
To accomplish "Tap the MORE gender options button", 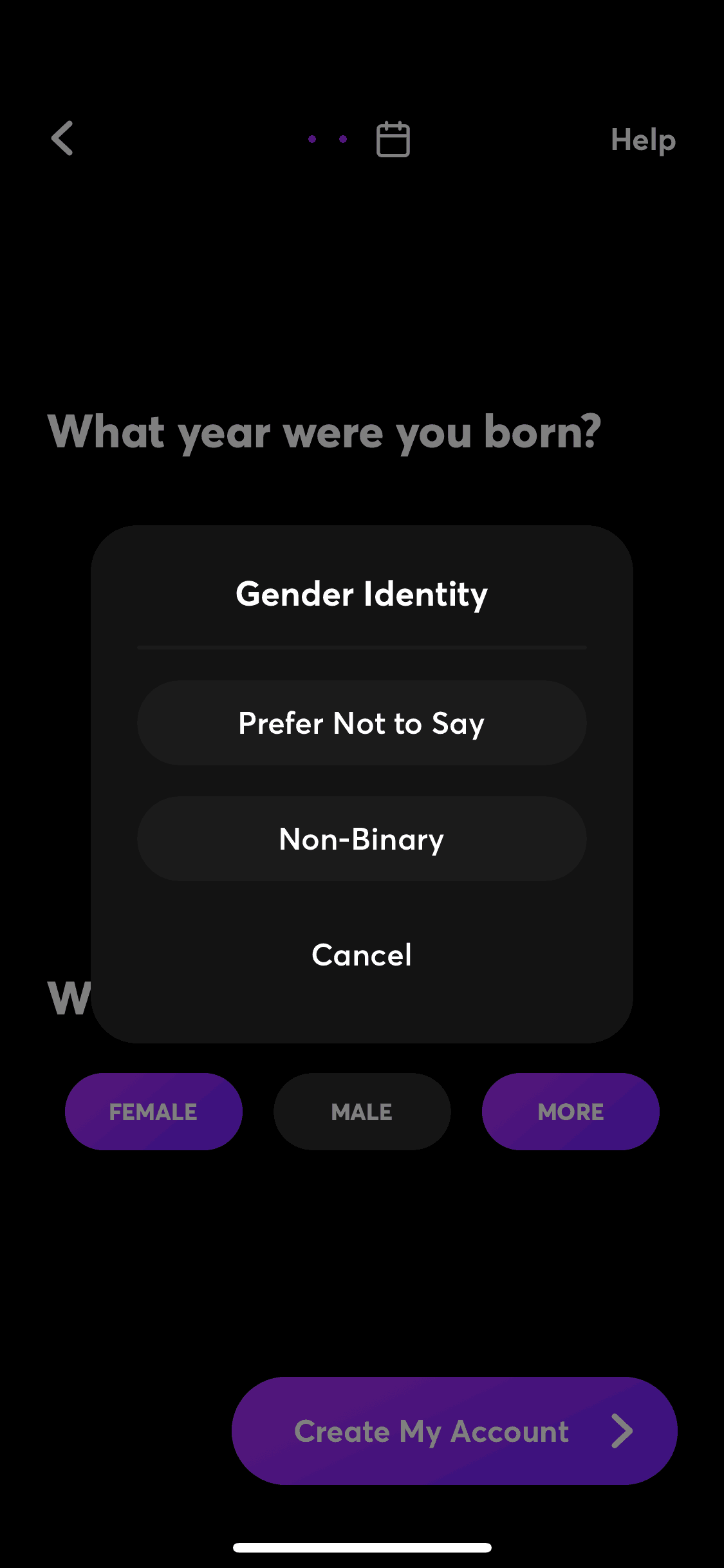I will pos(571,1112).
